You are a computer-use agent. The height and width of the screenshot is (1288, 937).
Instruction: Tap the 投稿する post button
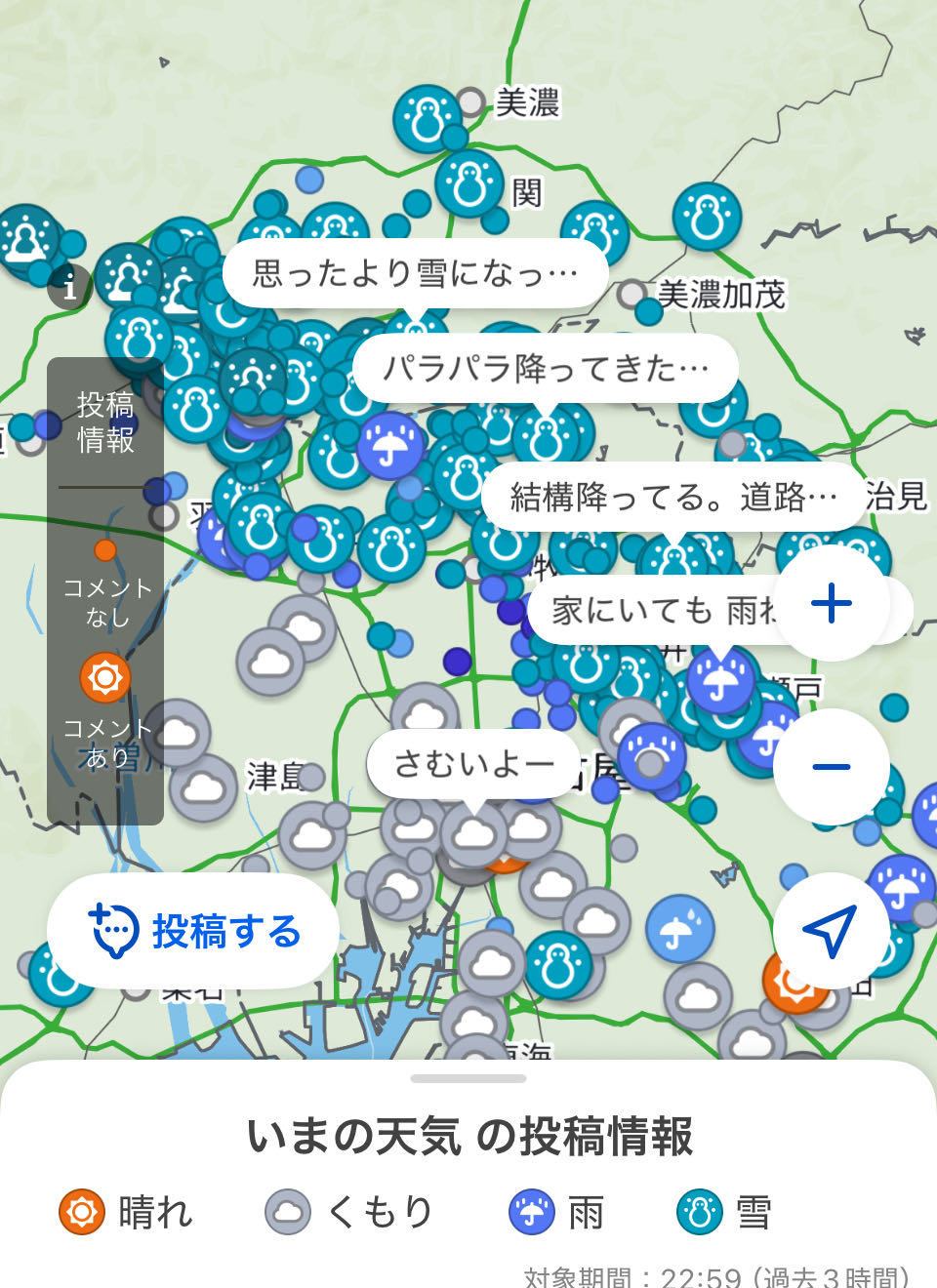[193, 932]
